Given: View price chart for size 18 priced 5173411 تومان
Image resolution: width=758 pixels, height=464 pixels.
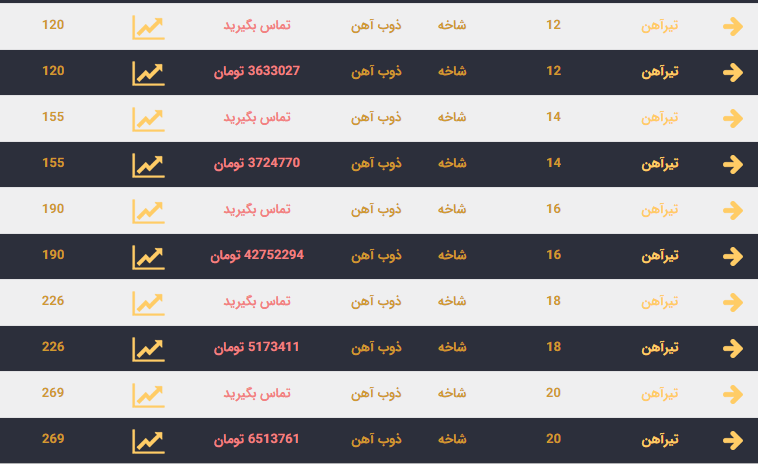Looking at the screenshot, I should click(148, 349).
